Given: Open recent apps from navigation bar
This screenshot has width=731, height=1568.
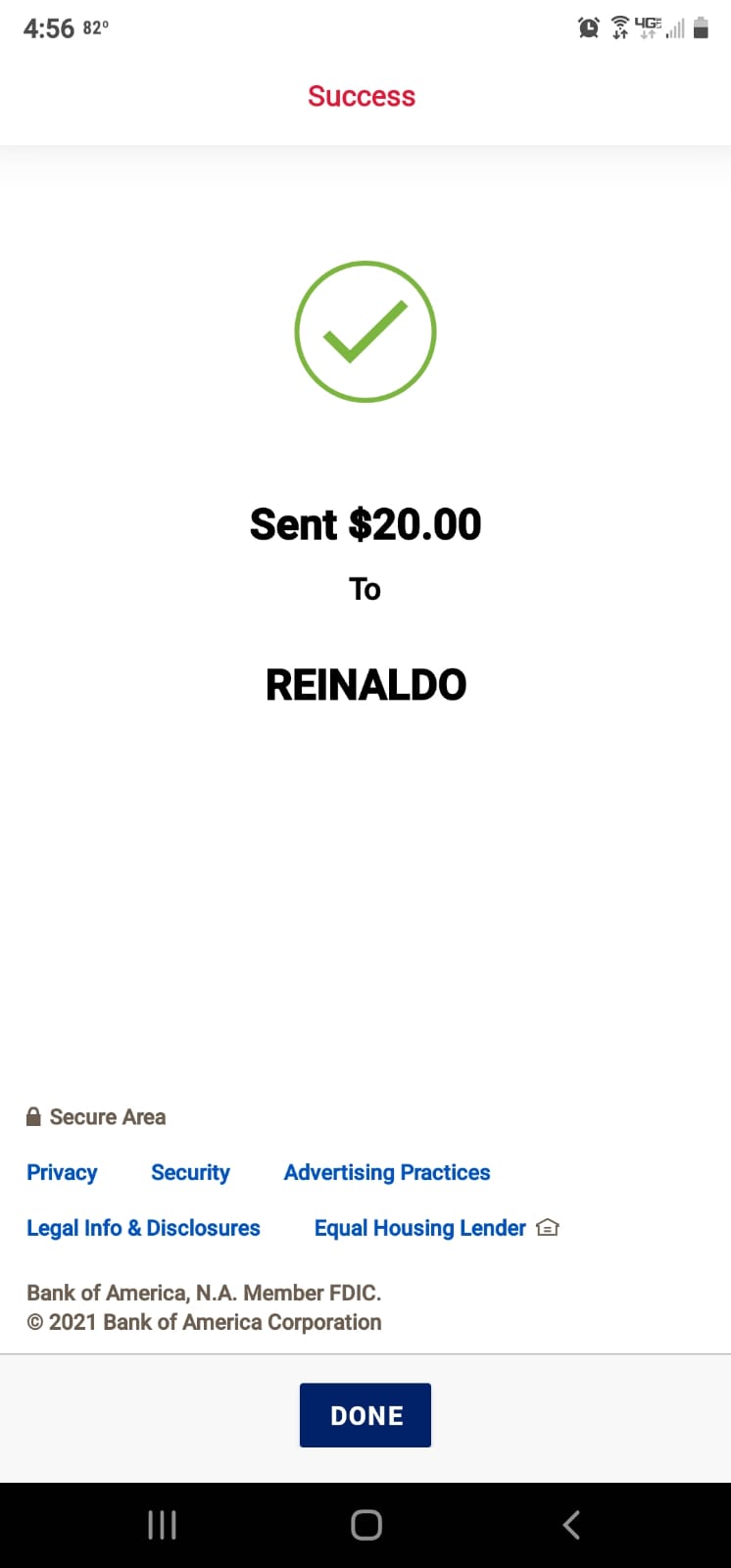Looking at the screenshot, I should click(x=162, y=1525).
